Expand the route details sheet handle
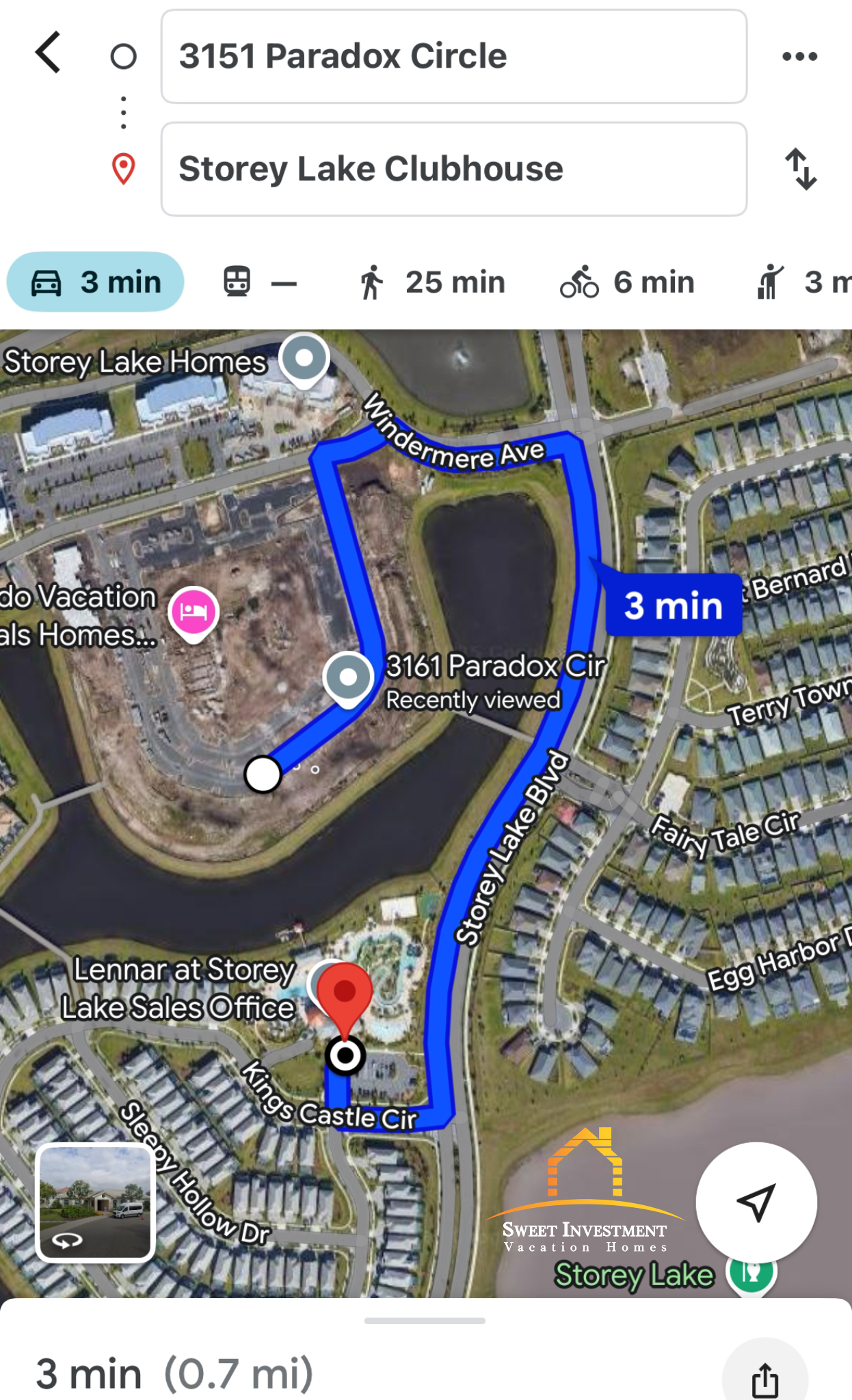 point(425,1321)
